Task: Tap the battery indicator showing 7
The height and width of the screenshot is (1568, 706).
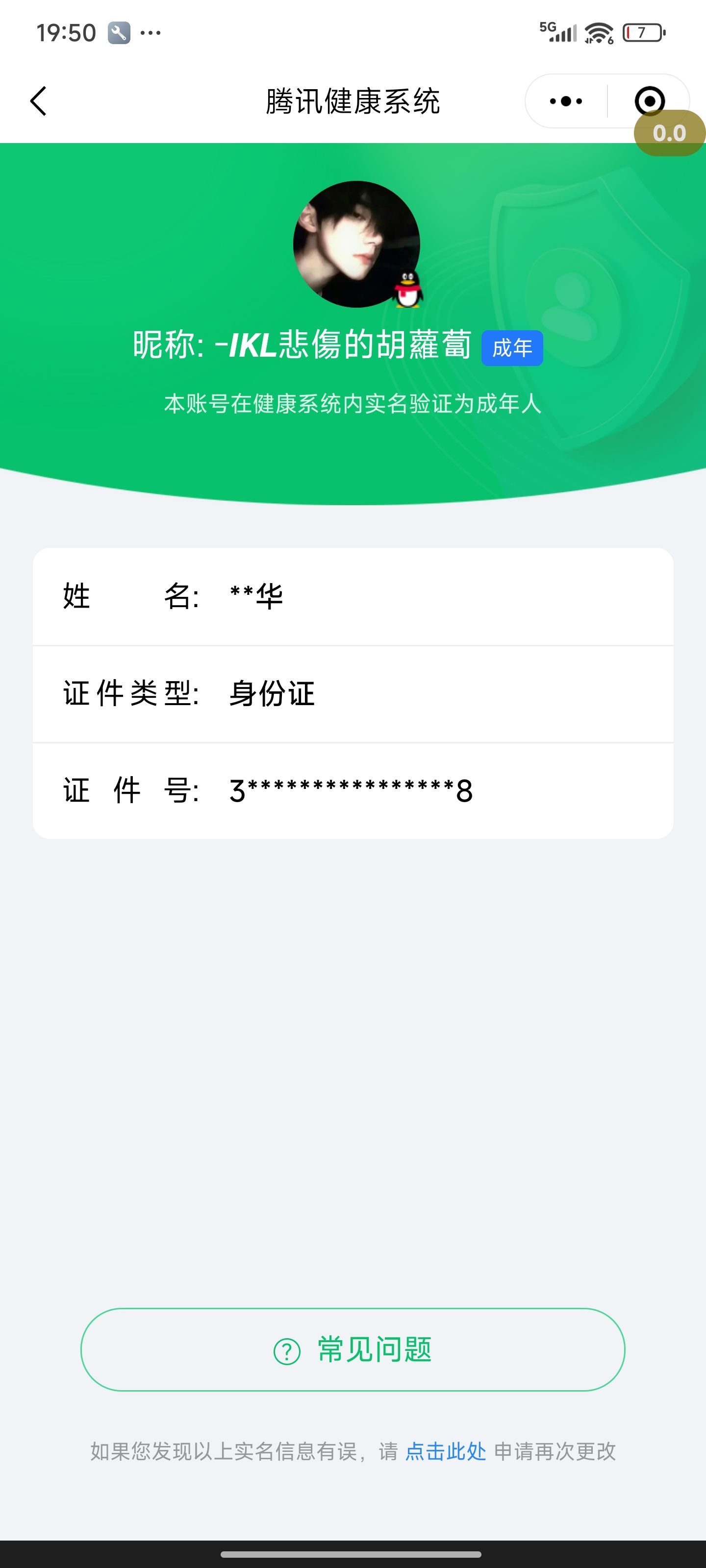Action: pos(643,32)
